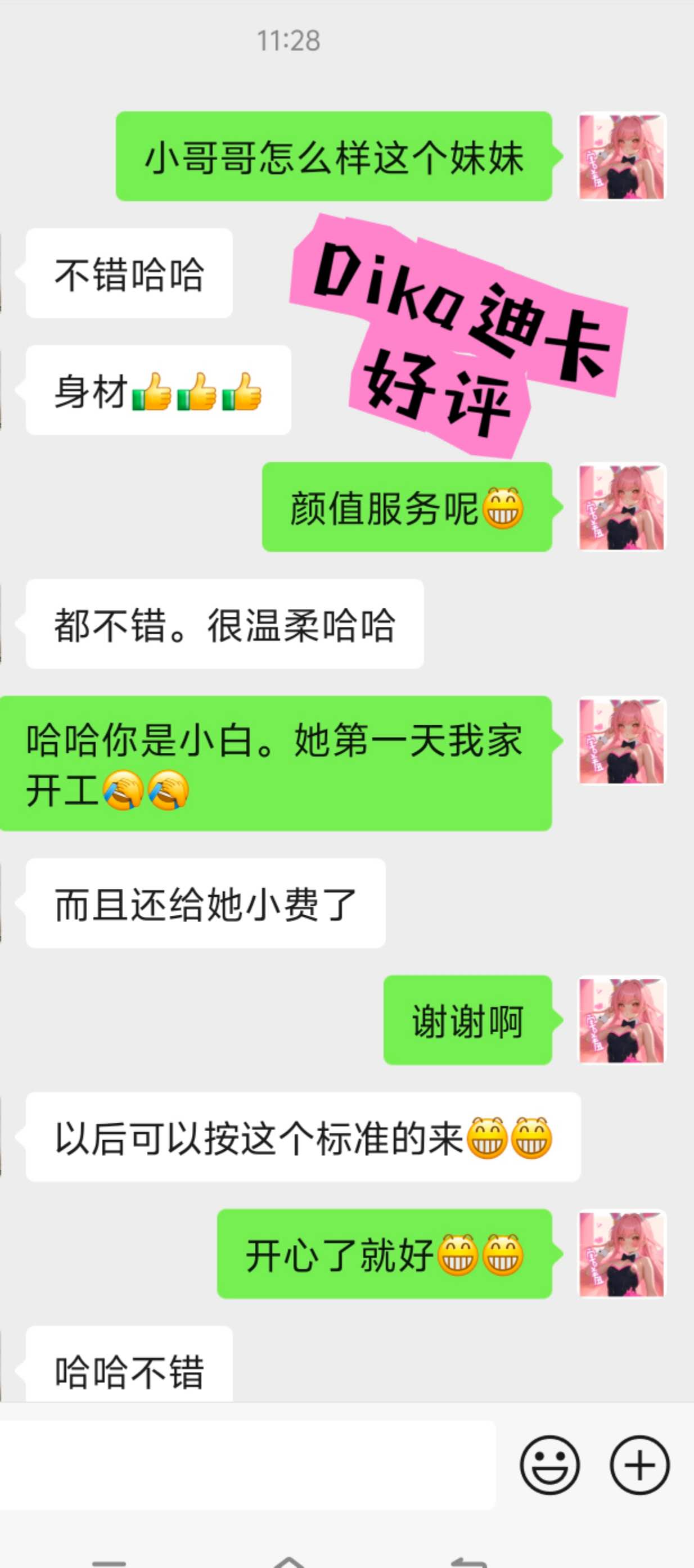Open the emoji sticker picker
Image resolution: width=694 pixels, height=1568 pixels.
(549, 1465)
